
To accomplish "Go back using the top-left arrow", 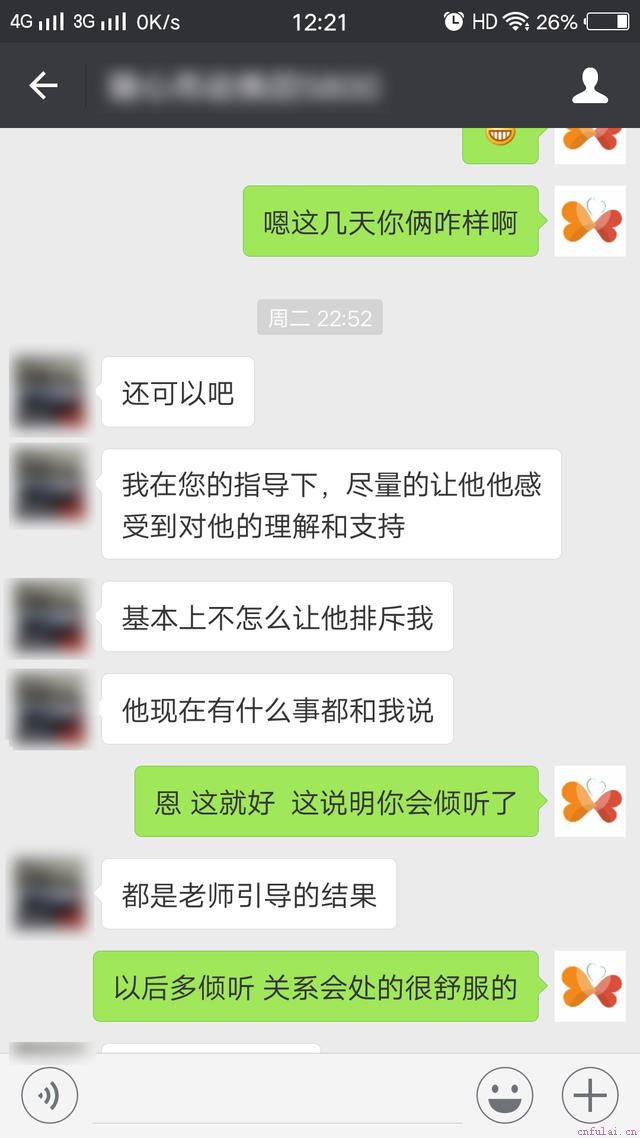I will [43, 86].
